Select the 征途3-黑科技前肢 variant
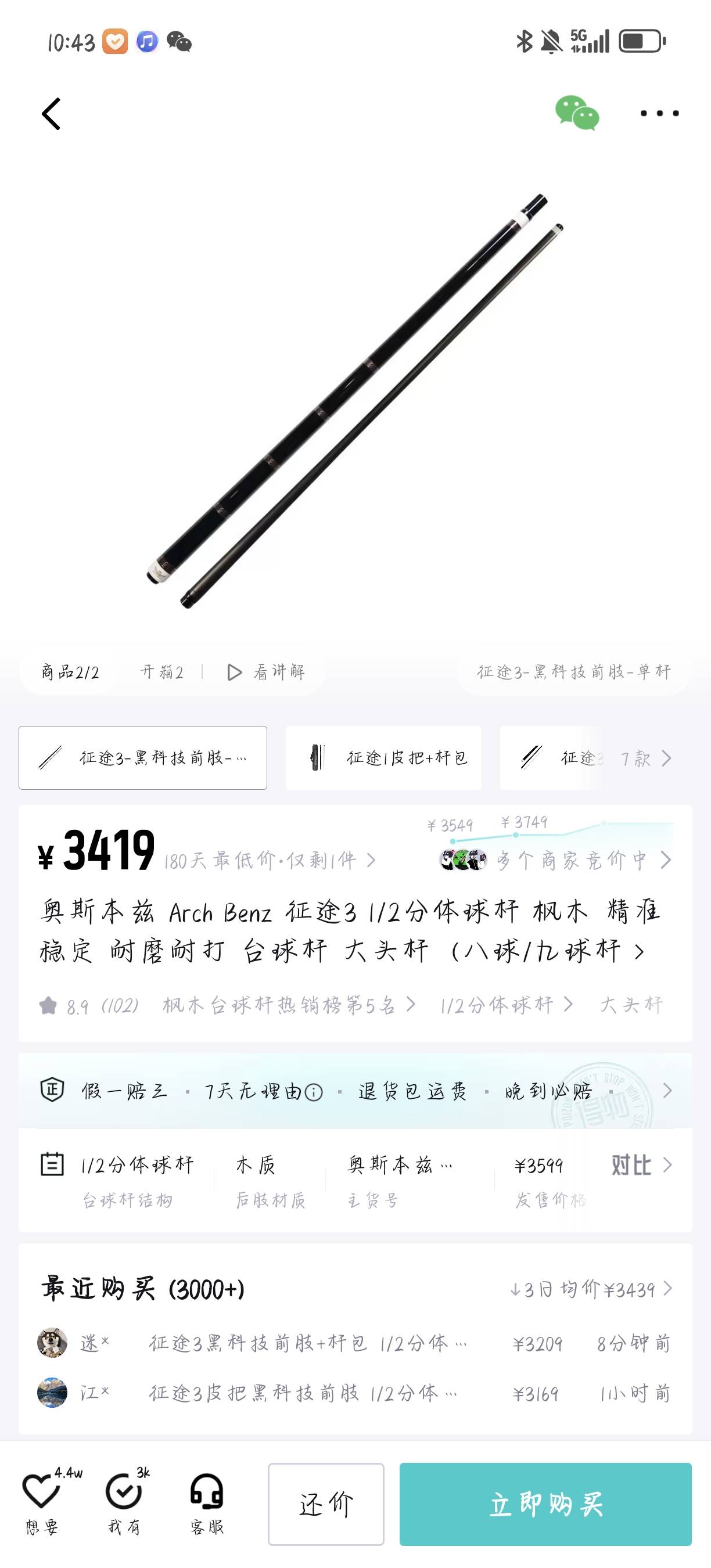Screen dimensions: 711x1568 coord(143,758)
